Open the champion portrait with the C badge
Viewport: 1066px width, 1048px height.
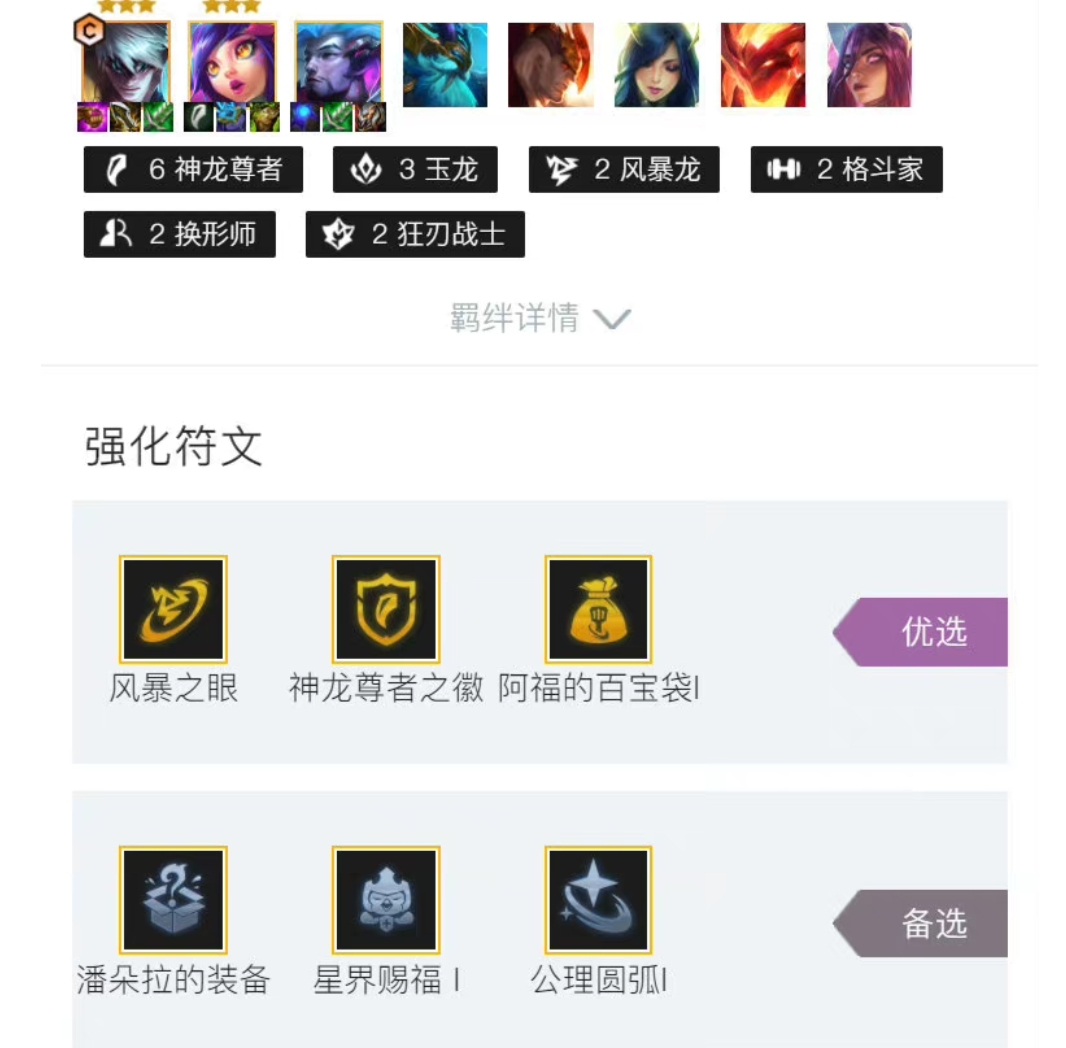pyautogui.click(x=125, y=65)
